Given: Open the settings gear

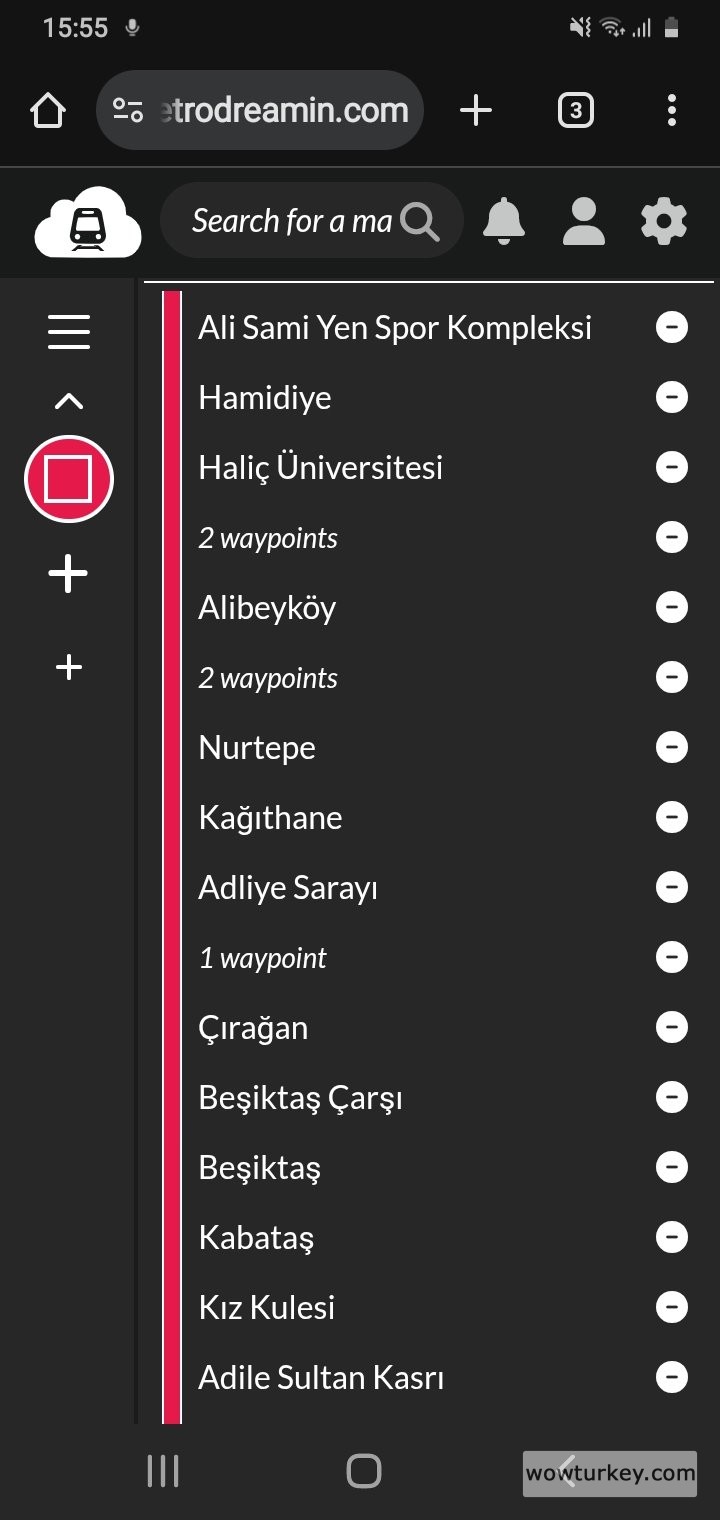Looking at the screenshot, I should pos(664,221).
